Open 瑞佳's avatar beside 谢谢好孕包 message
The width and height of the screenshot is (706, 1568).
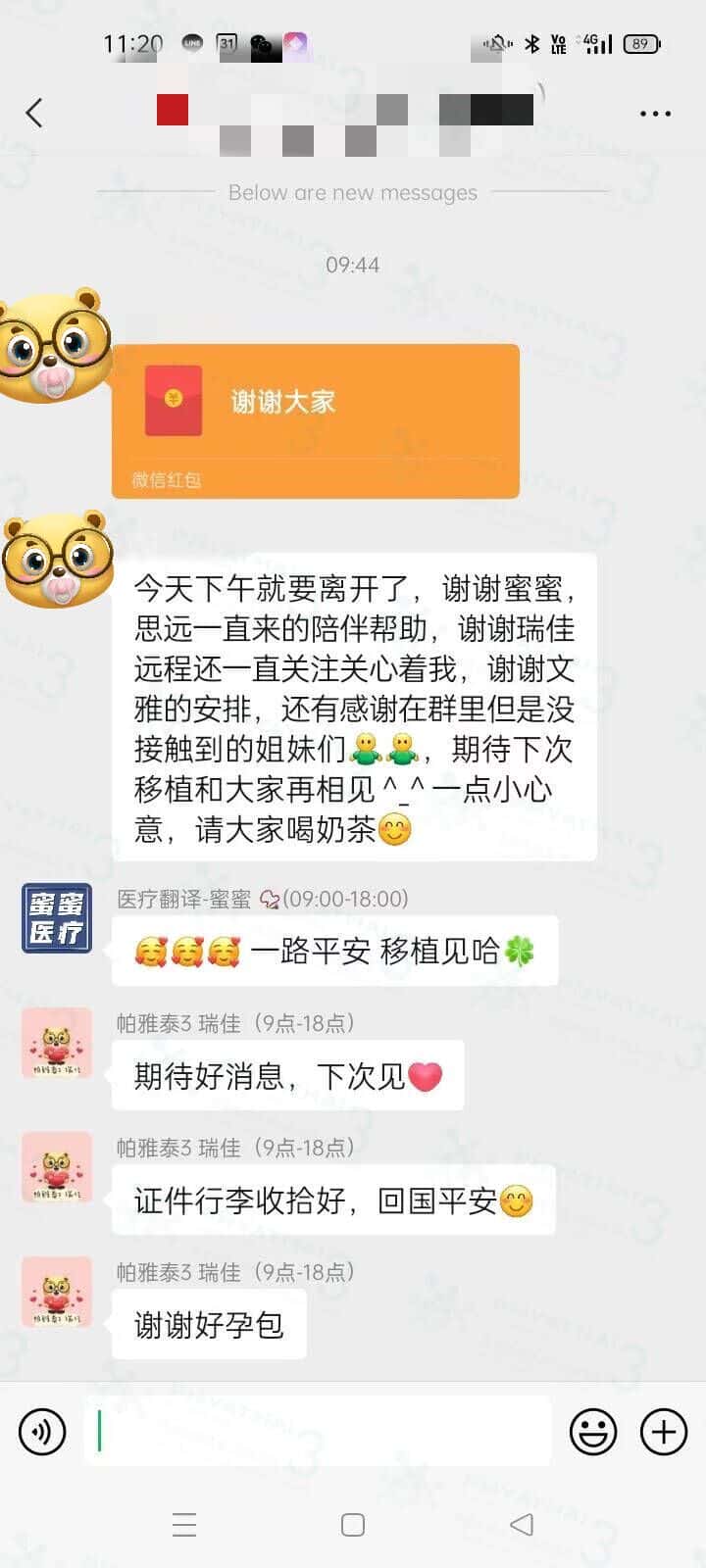56,1292
